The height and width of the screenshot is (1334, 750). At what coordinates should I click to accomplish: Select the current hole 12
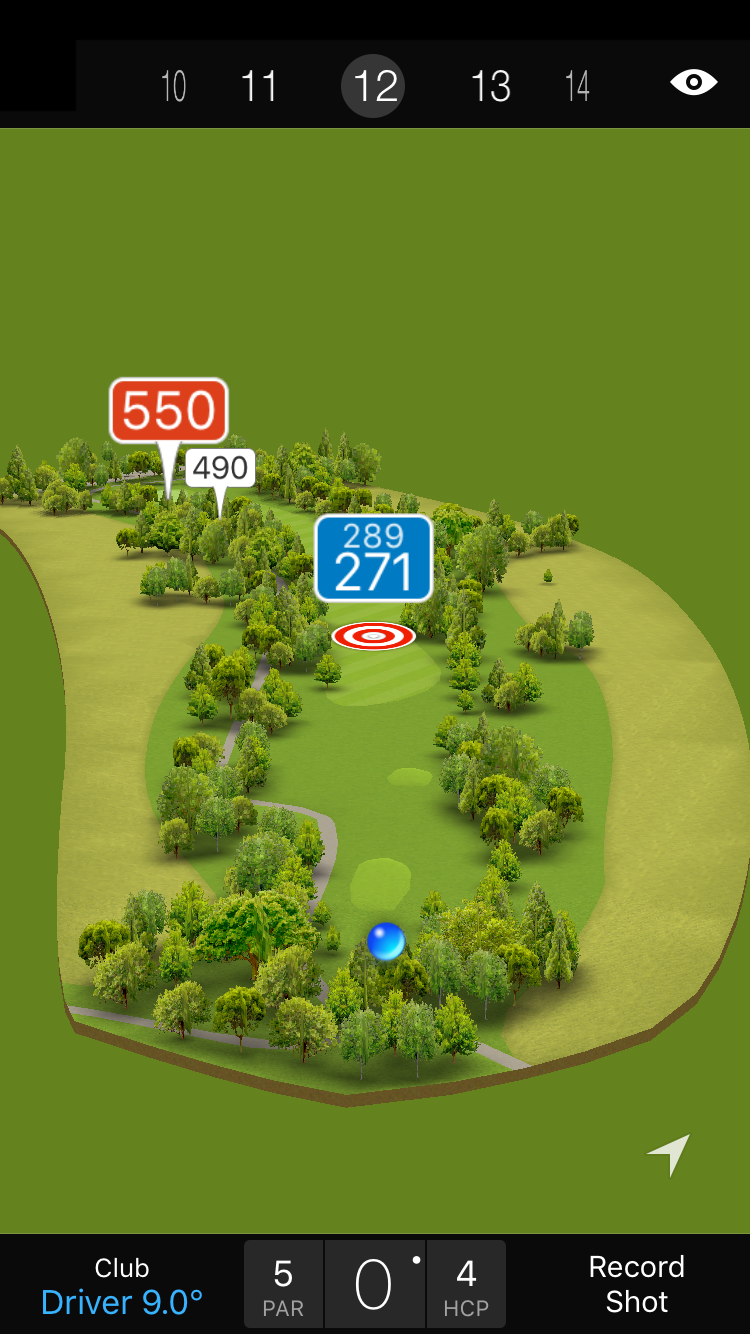click(x=374, y=87)
